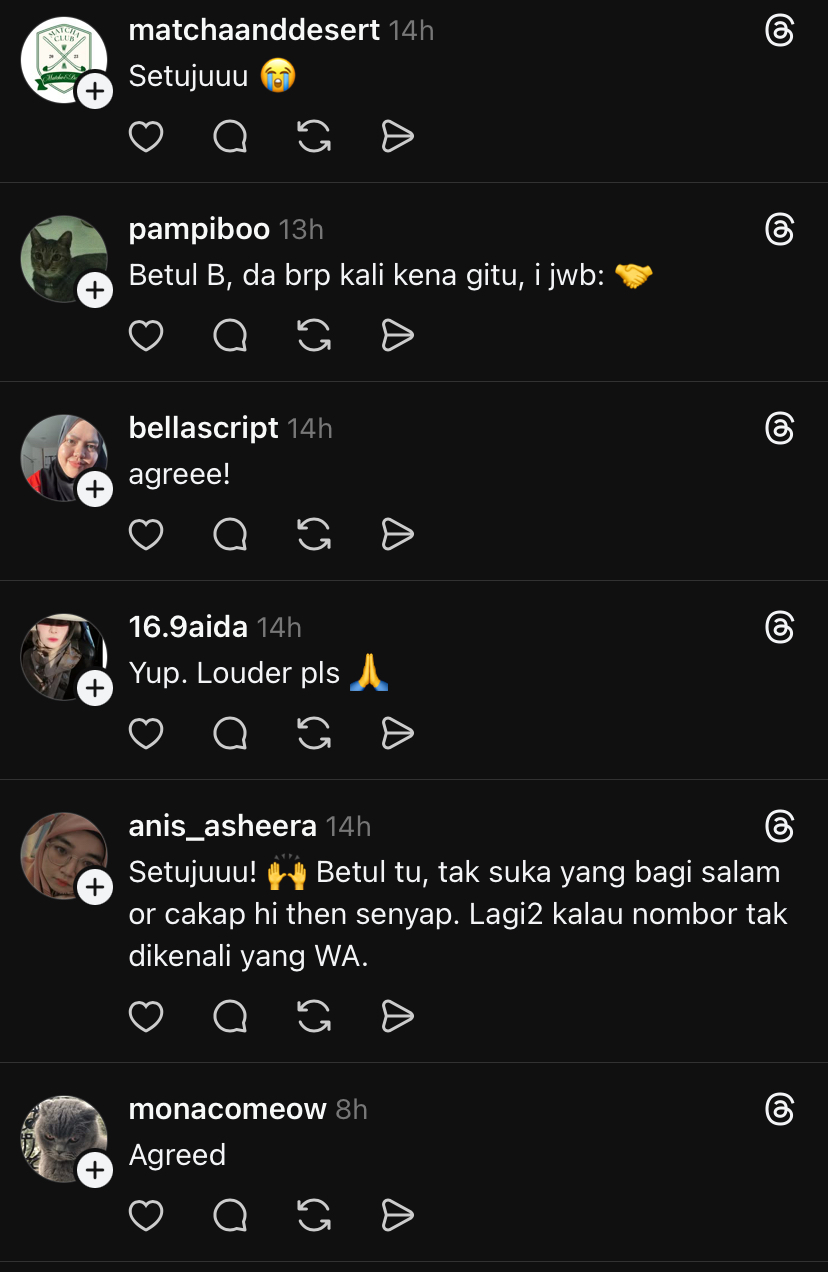Image resolution: width=828 pixels, height=1272 pixels.
Task: Share matchaanddesert's Setujuuu comment
Action: click(x=398, y=136)
